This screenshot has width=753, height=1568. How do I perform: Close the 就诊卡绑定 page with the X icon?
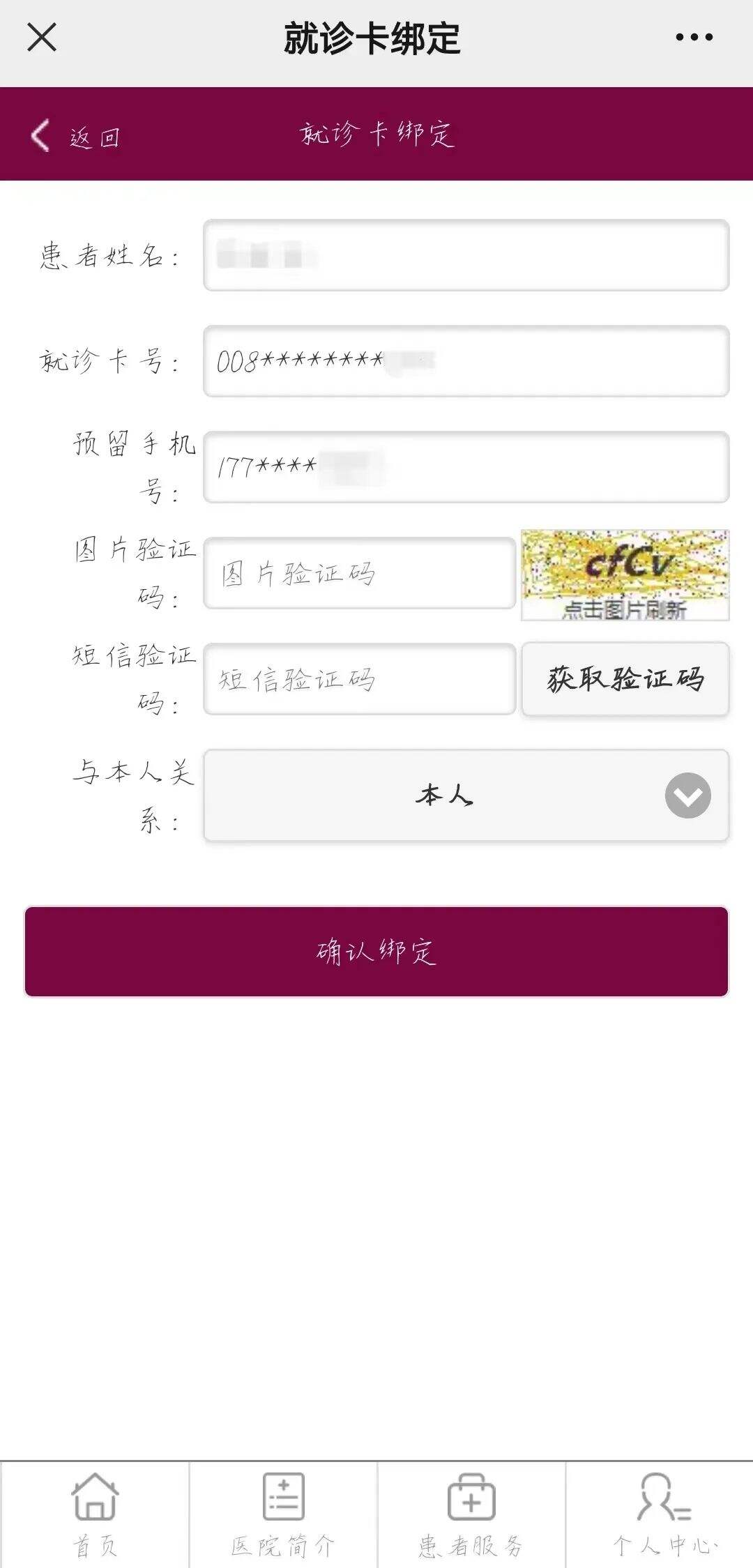coord(42,37)
